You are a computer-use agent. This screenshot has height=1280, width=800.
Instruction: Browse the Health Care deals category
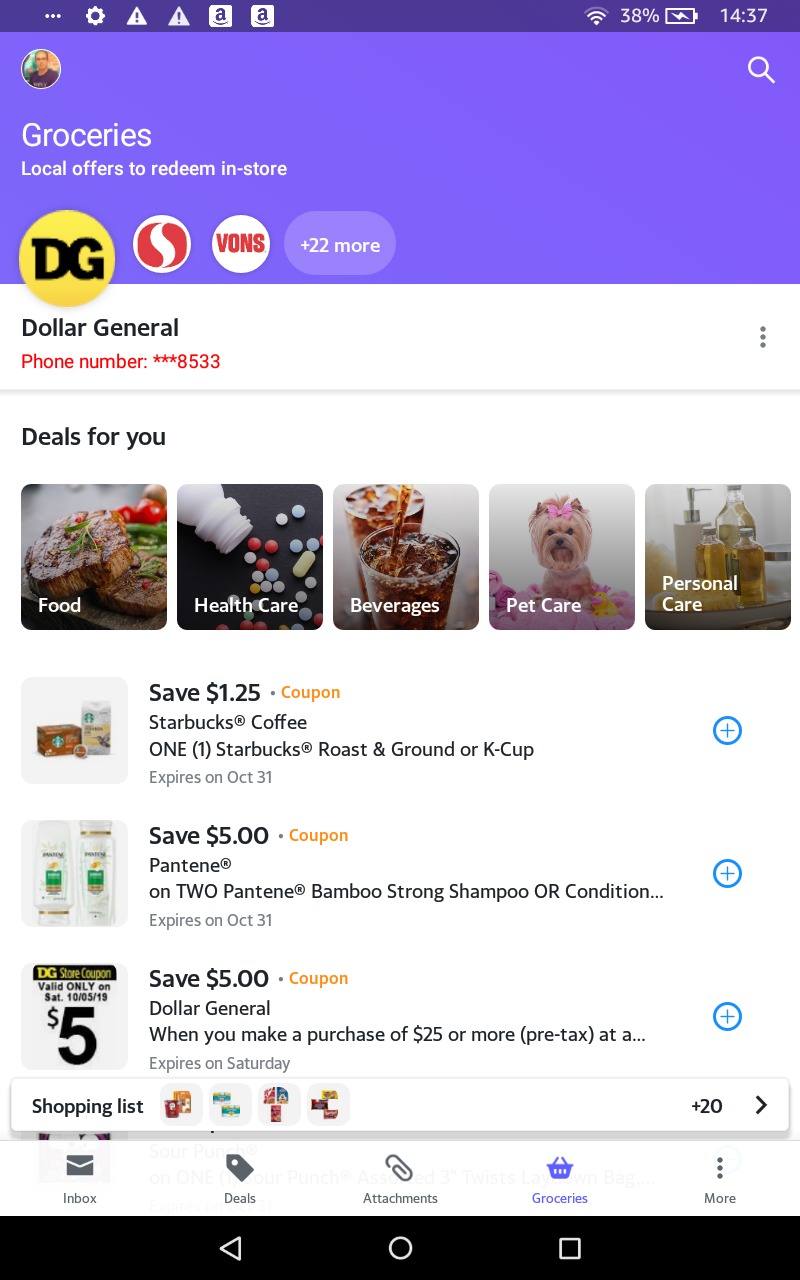250,557
